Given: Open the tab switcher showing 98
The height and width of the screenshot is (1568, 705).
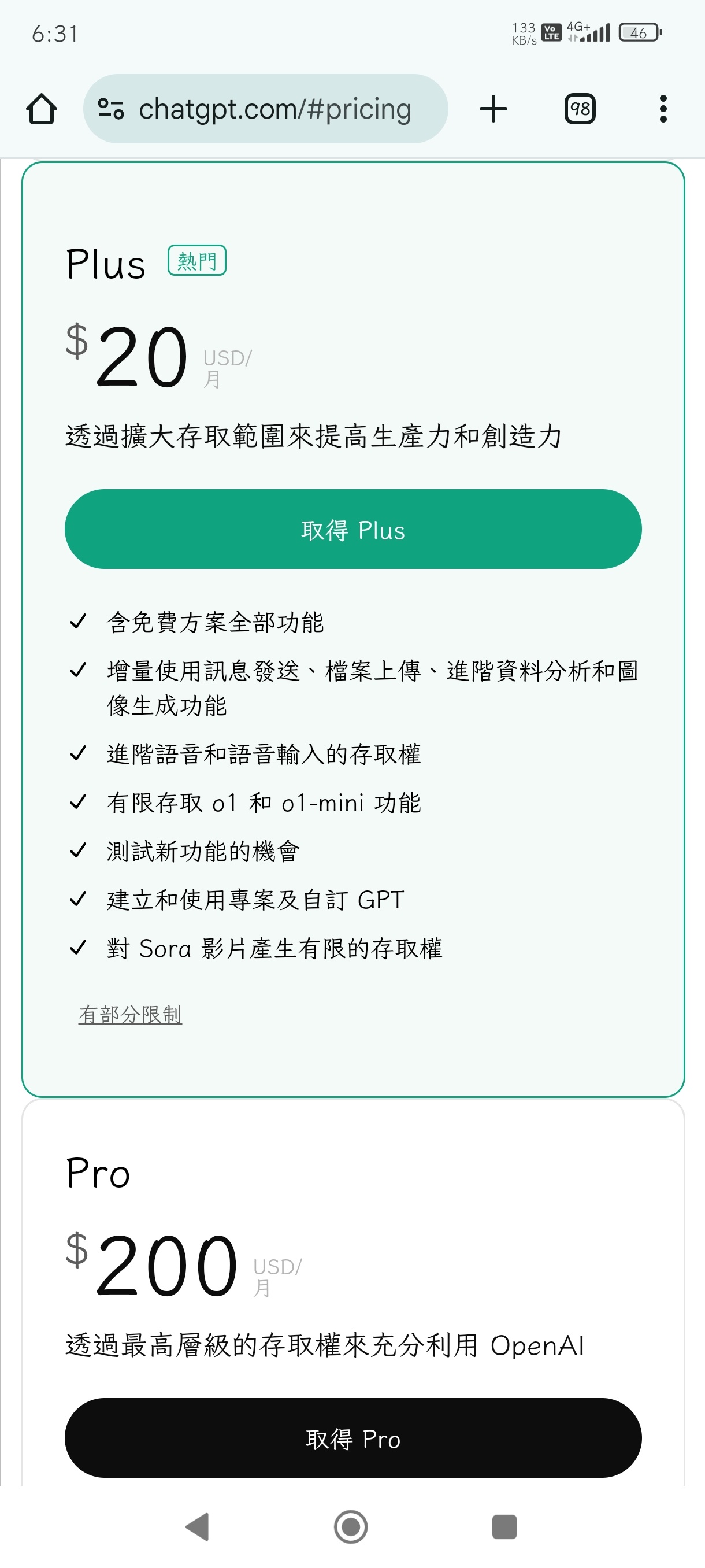Looking at the screenshot, I should click(x=580, y=109).
